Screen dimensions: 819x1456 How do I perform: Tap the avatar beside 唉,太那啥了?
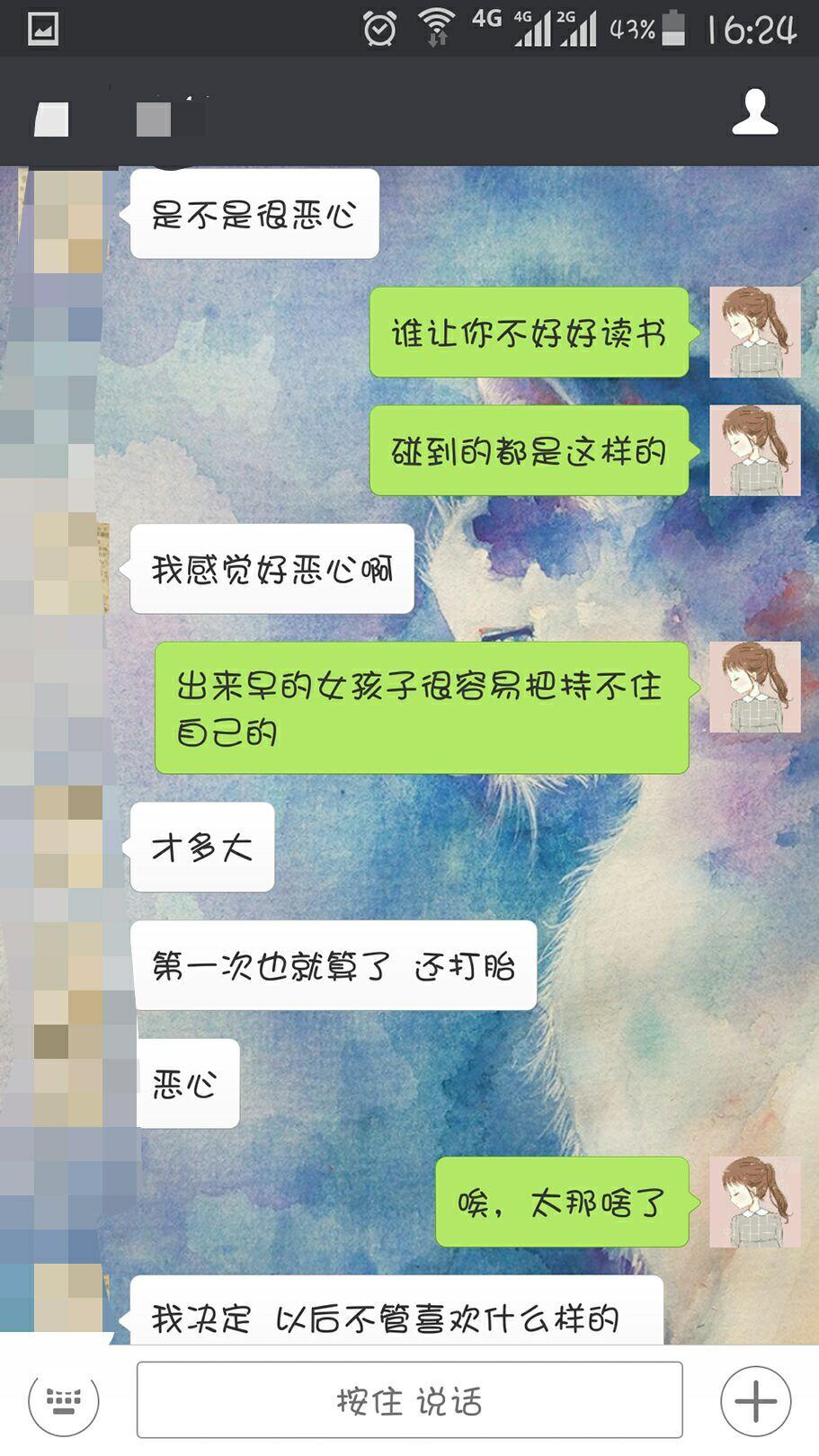click(754, 1202)
